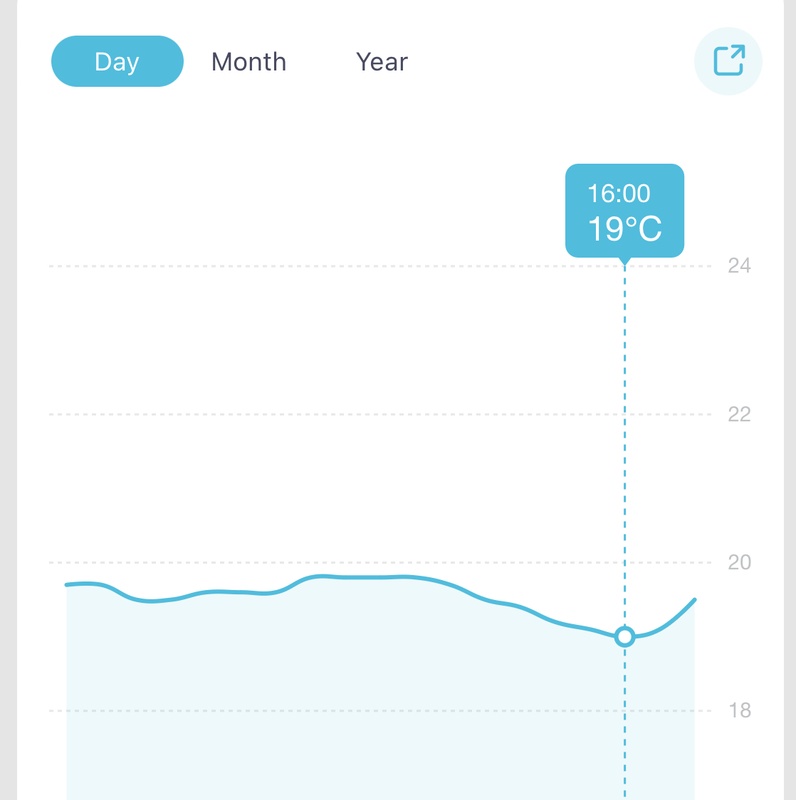Select the Day view
The image size is (796, 800).
click(117, 62)
